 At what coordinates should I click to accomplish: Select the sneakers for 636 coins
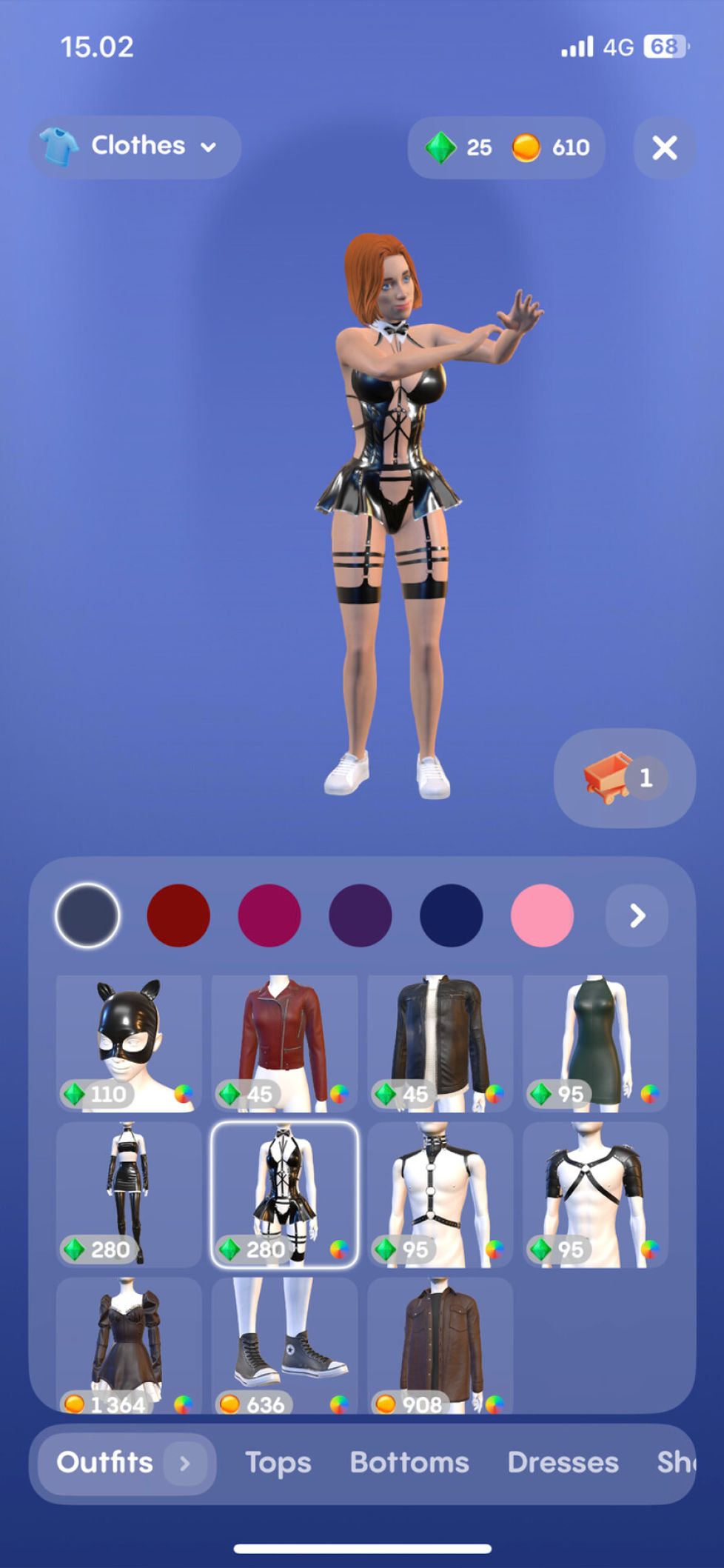[x=284, y=1344]
